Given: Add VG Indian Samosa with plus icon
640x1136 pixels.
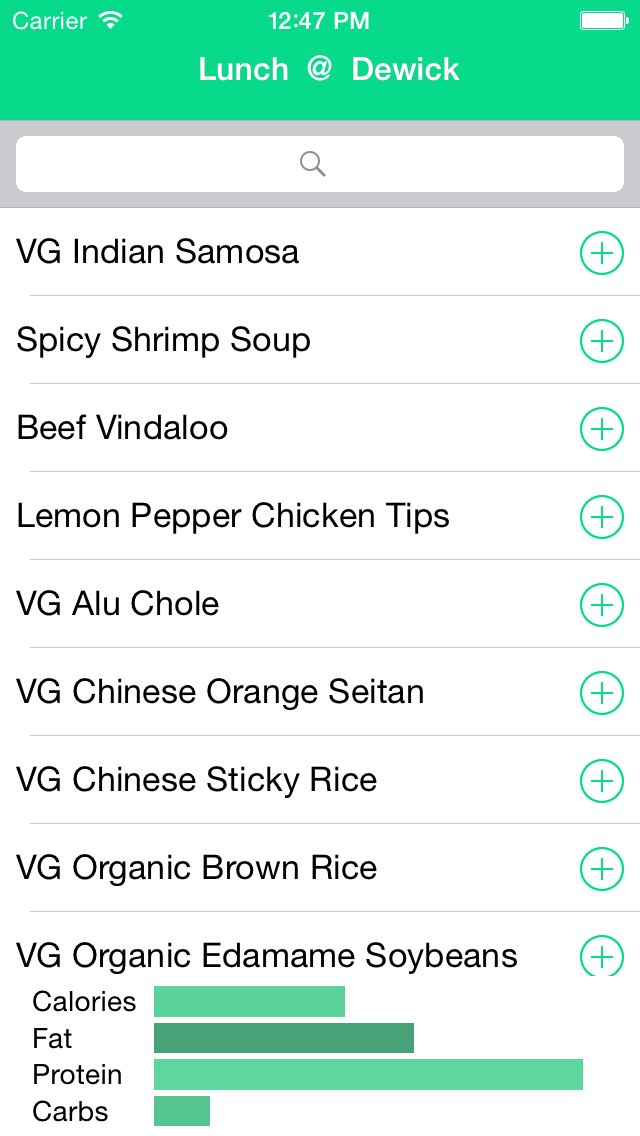Looking at the screenshot, I should (x=602, y=253).
